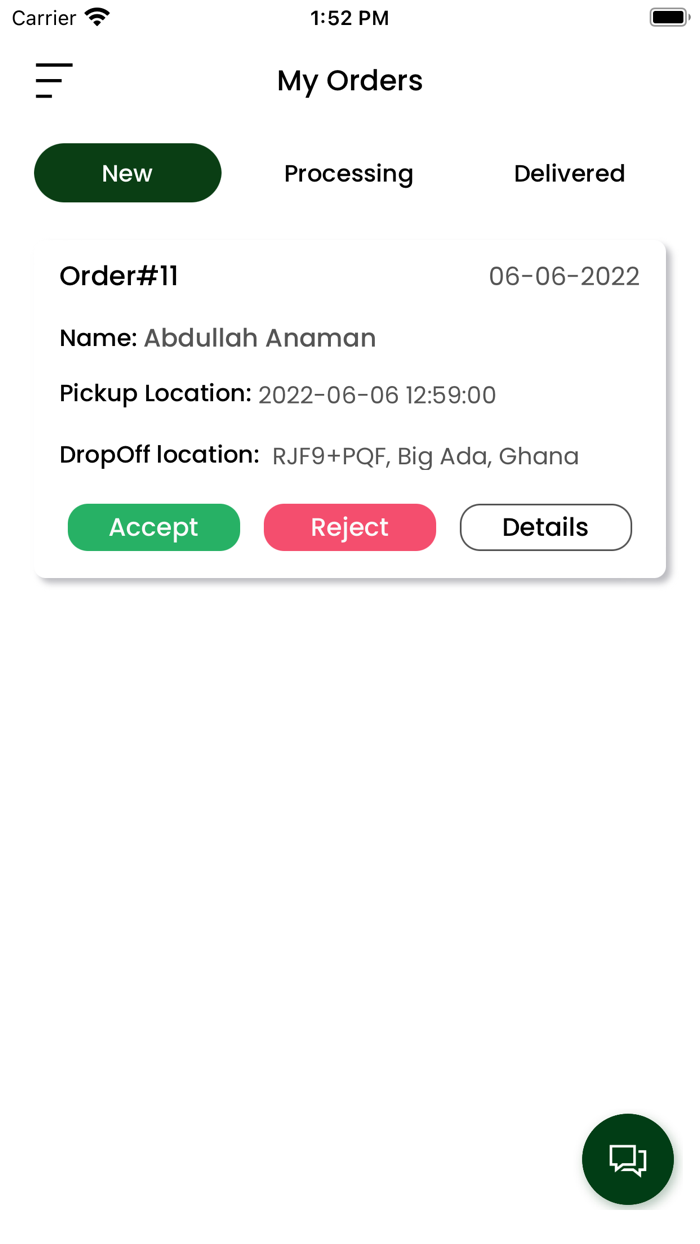Screen dimensions: 700x1244
Task: Accept Order#11
Action: [x=154, y=527]
